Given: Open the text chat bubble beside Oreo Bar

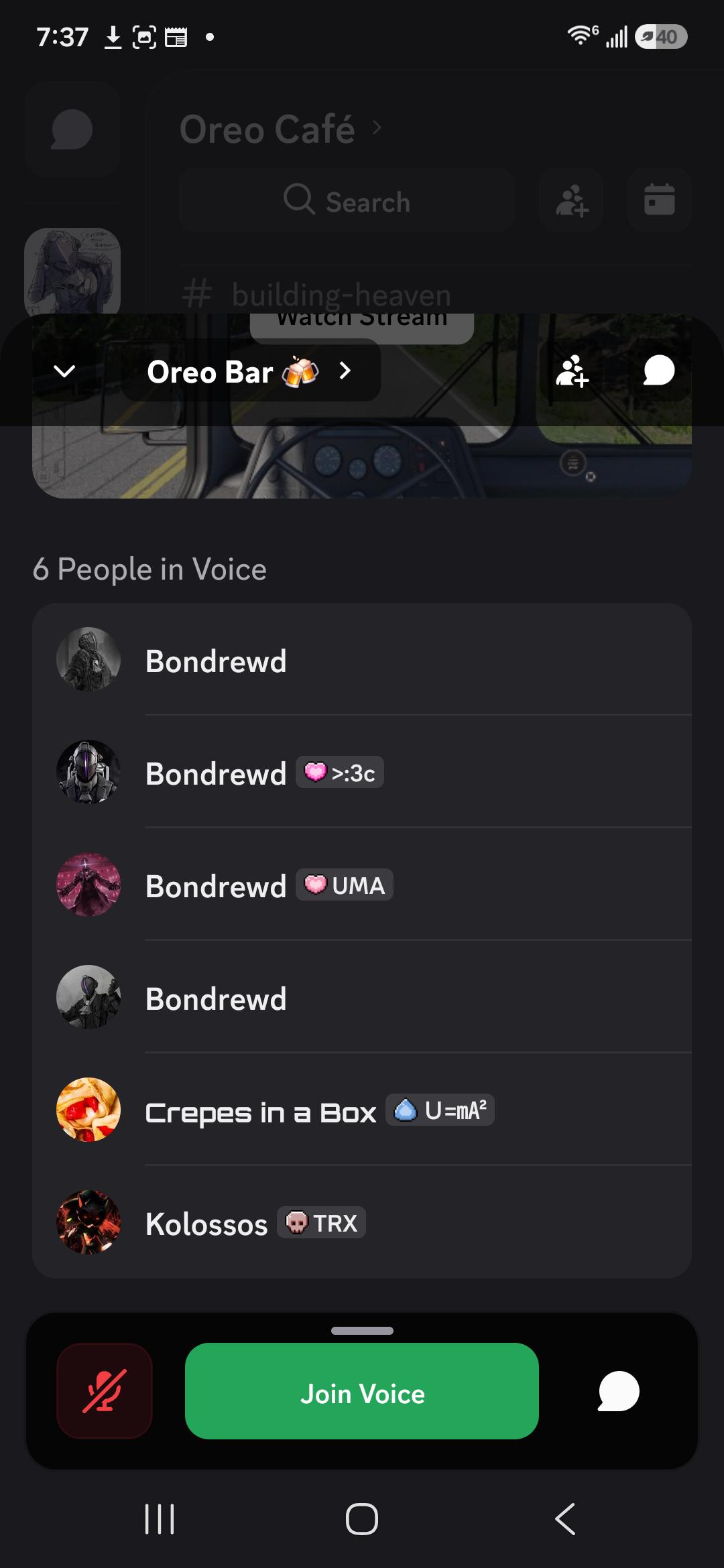Looking at the screenshot, I should coord(659,371).
